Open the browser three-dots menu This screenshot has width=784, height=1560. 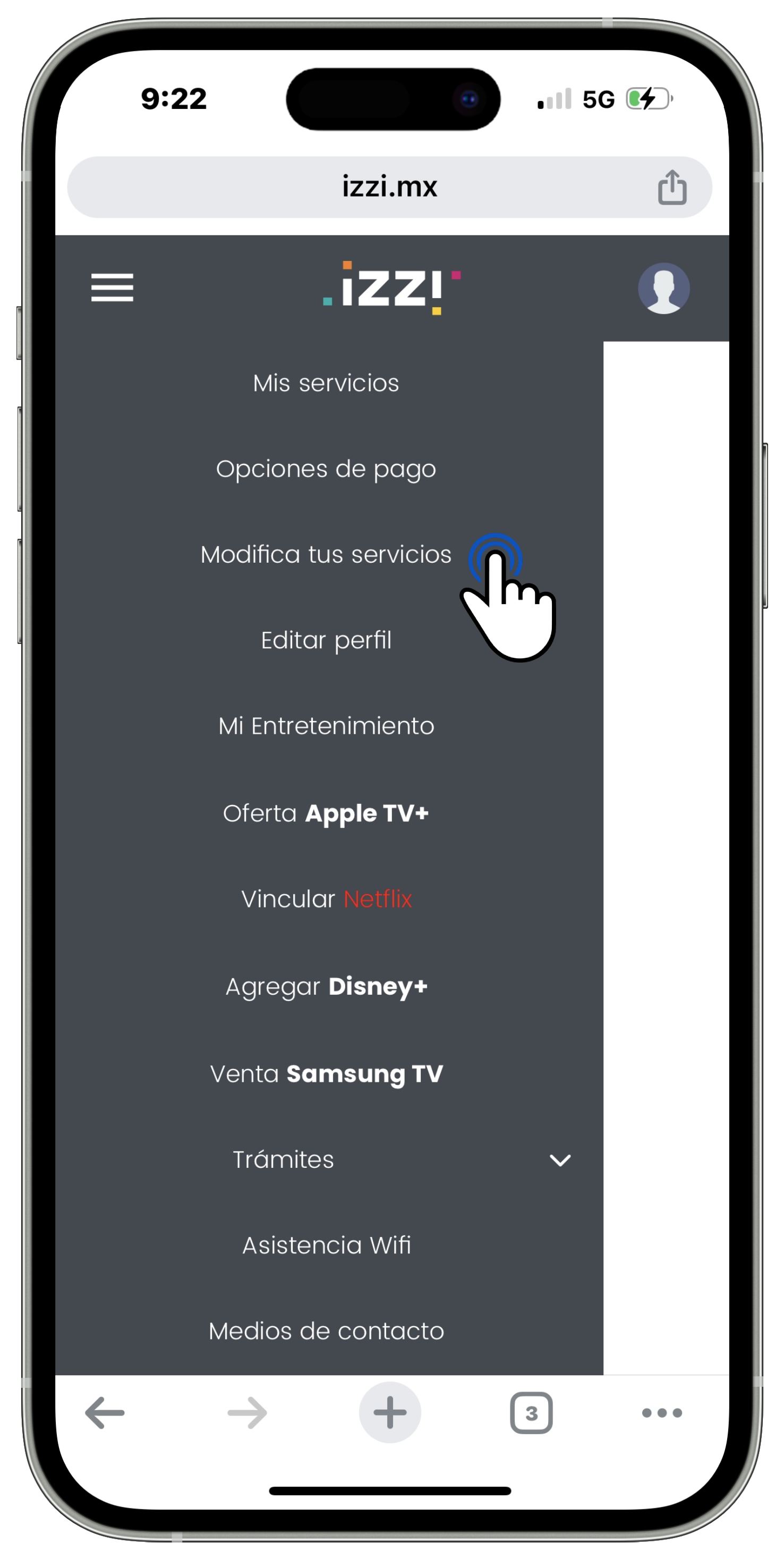(661, 1413)
